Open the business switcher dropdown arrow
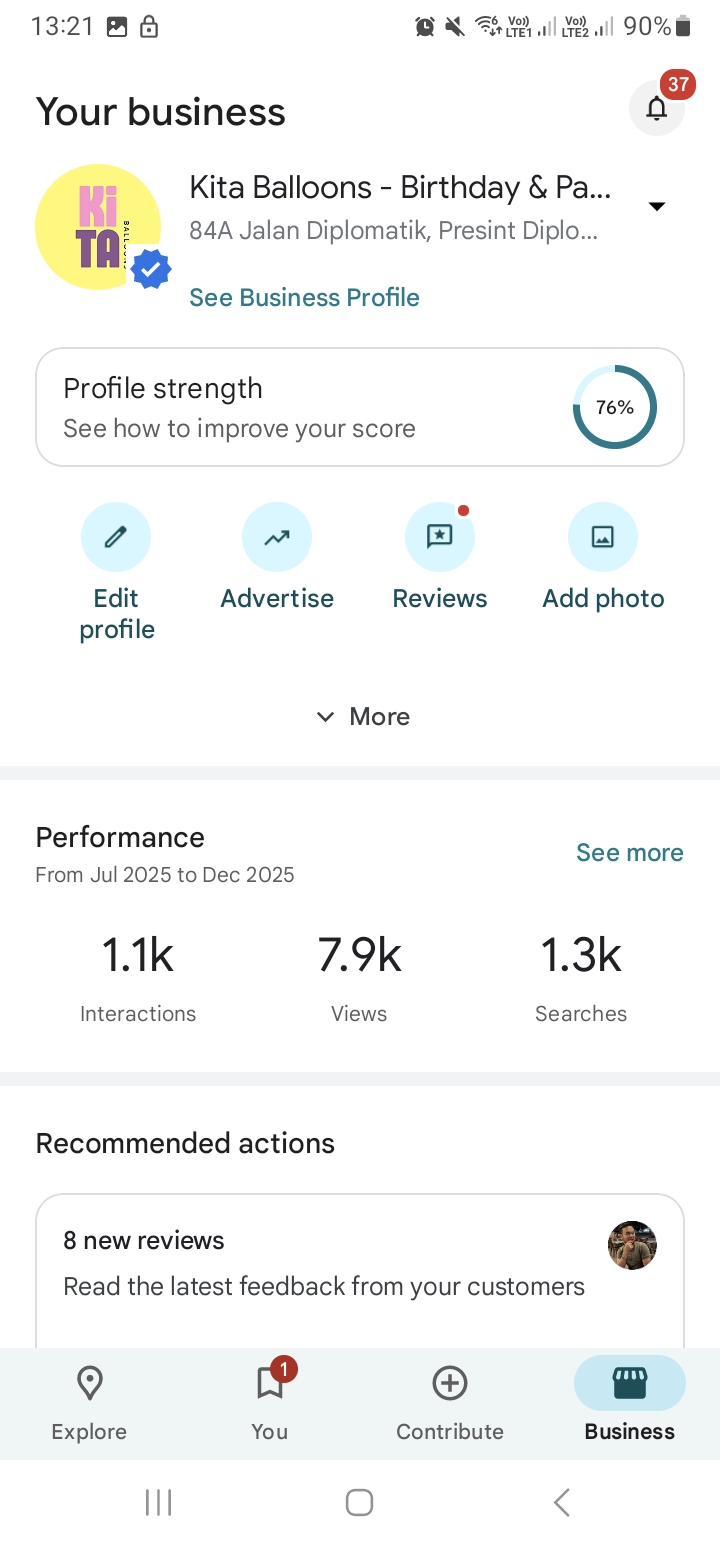 coord(657,206)
